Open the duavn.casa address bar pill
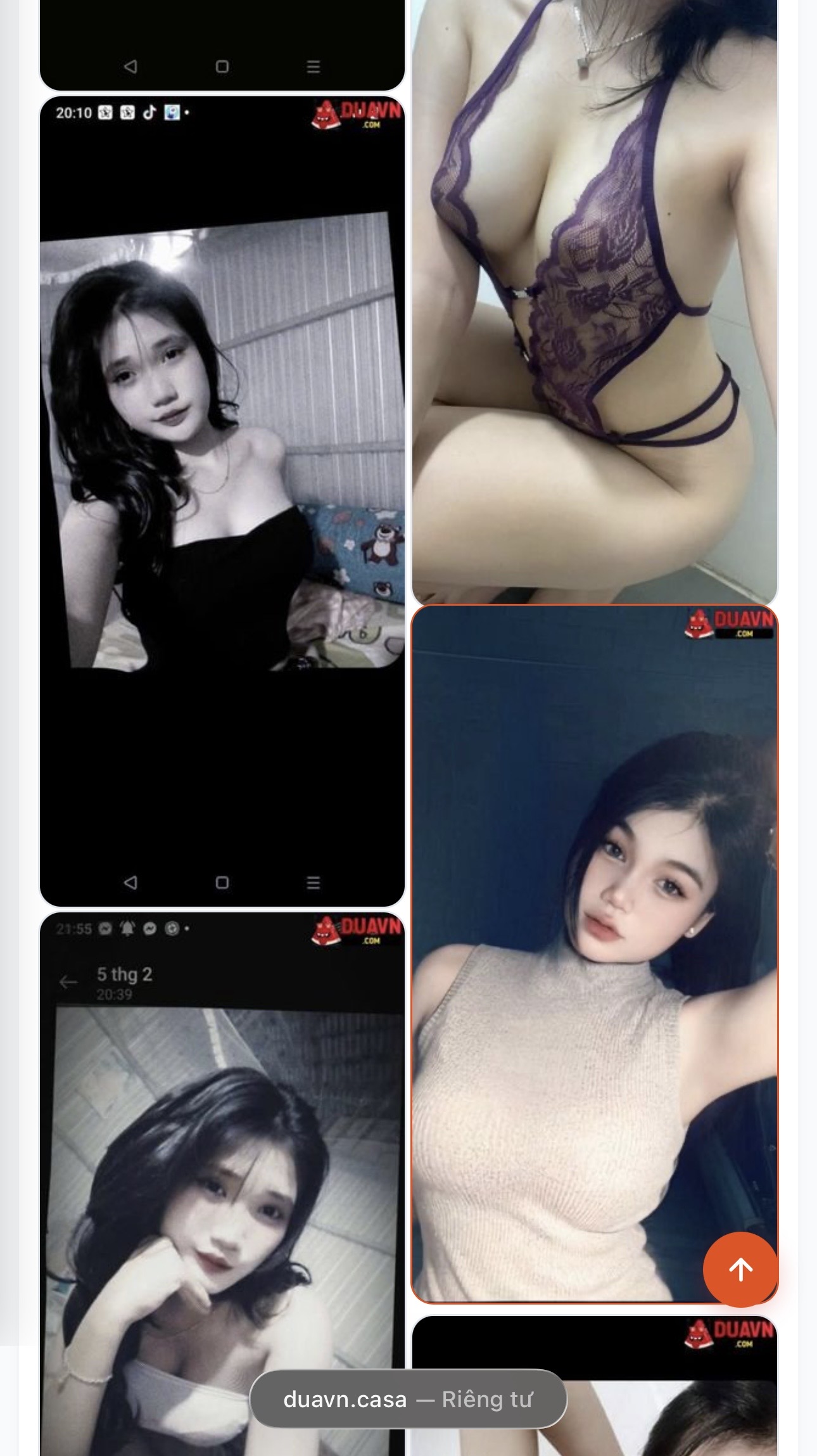Viewport: 817px width, 1456px height. (x=408, y=1399)
